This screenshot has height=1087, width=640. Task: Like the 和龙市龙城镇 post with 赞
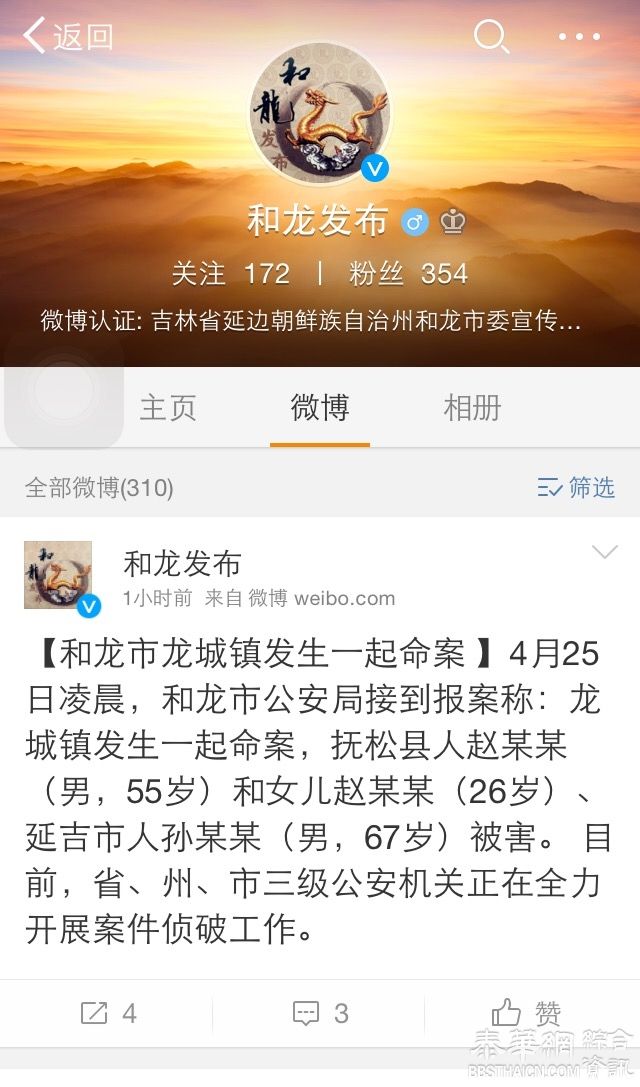point(526,1013)
